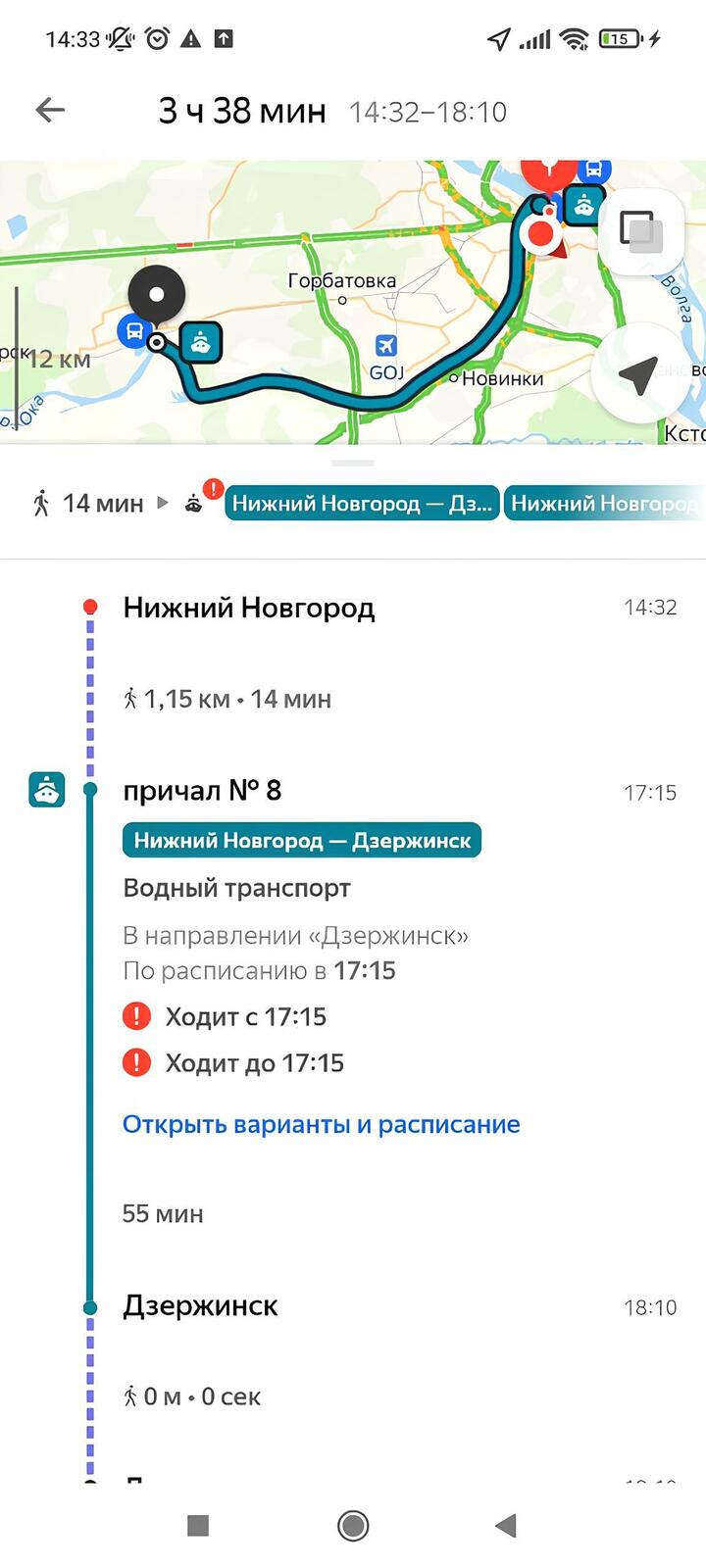Open link Открыть варианты и расписание

click(321, 1124)
